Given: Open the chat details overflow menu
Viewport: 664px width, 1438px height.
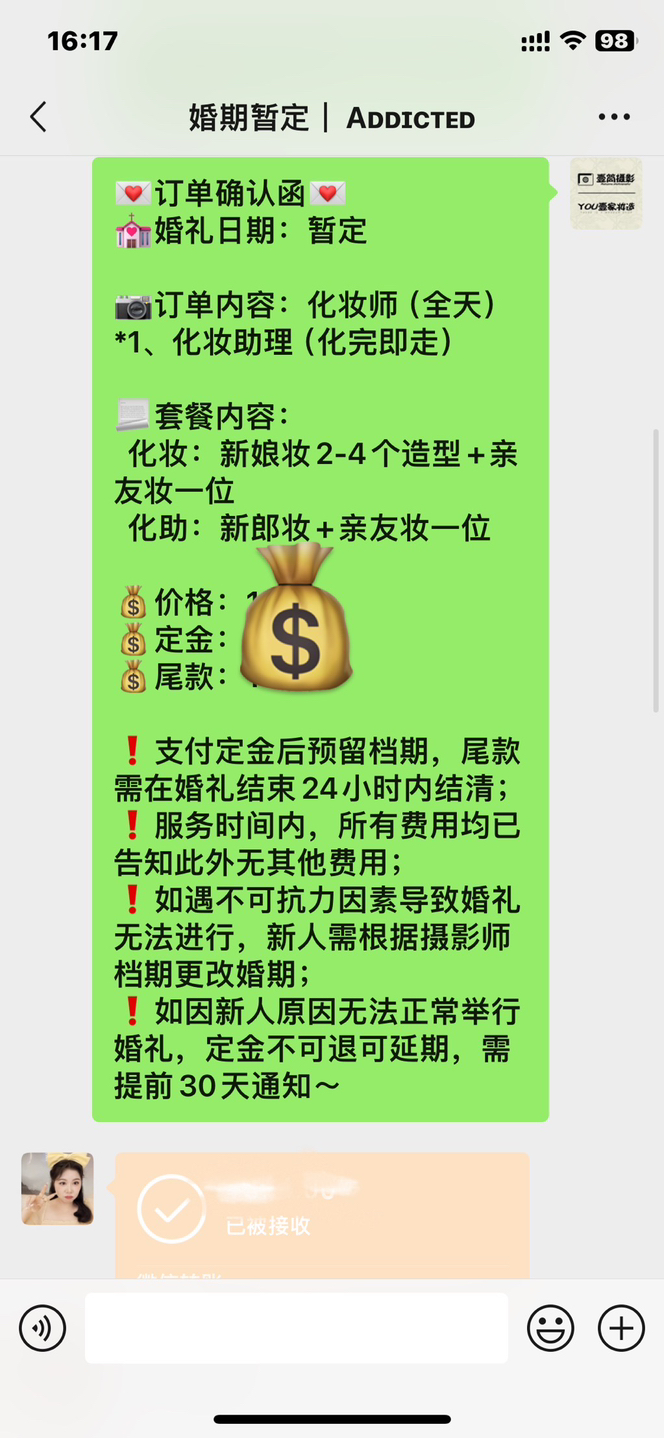Looking at the screenshot, I should 614,117.
